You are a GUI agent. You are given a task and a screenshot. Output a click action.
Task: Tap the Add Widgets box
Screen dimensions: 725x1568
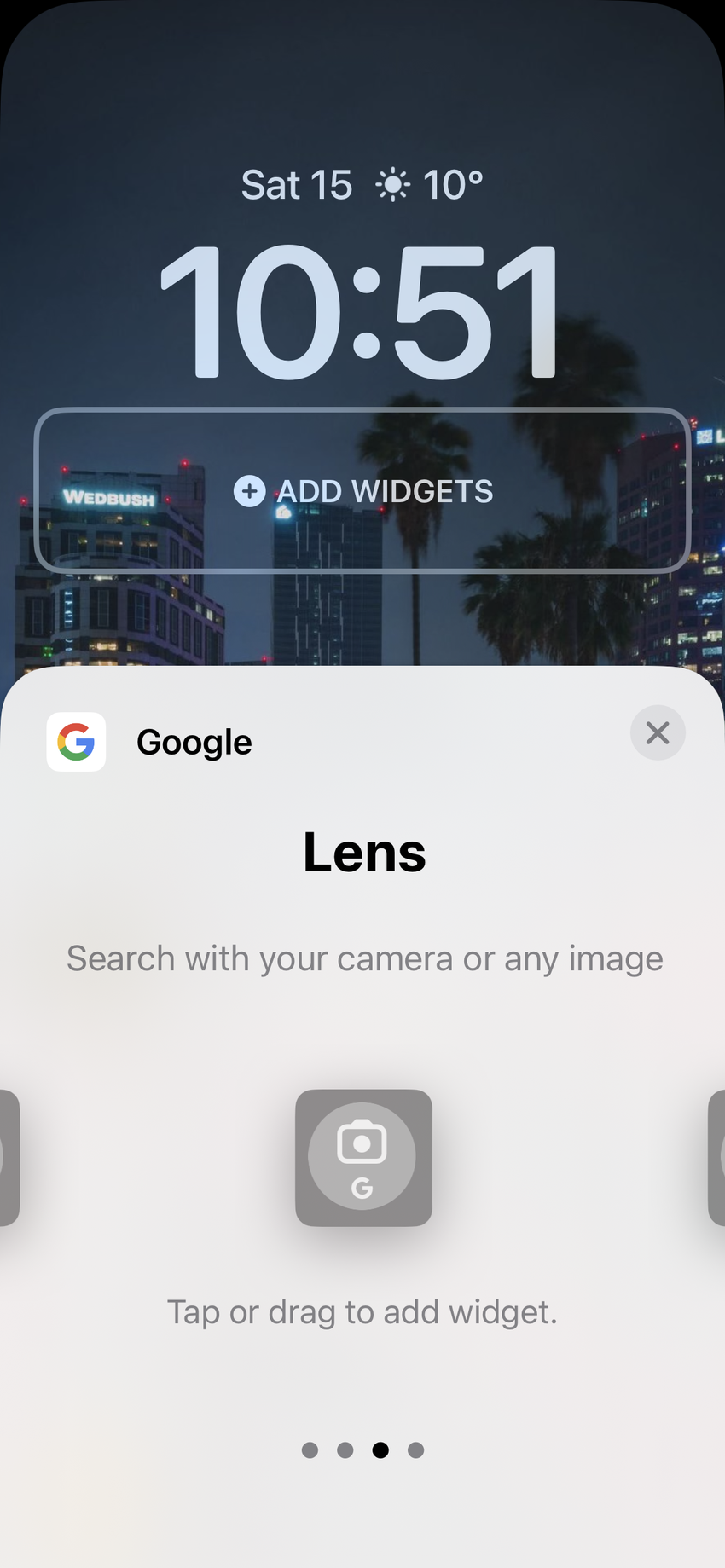362,491
